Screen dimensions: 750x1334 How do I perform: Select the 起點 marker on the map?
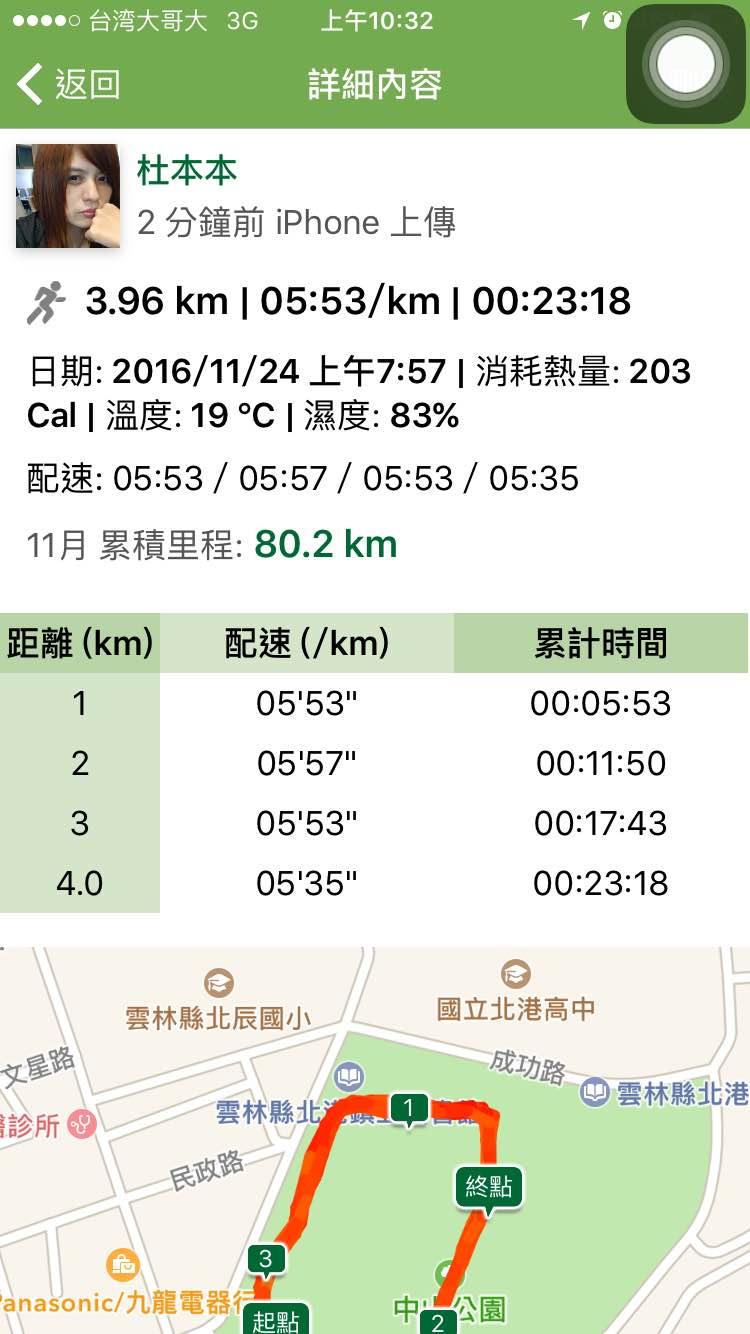(x=275, y=1320)
